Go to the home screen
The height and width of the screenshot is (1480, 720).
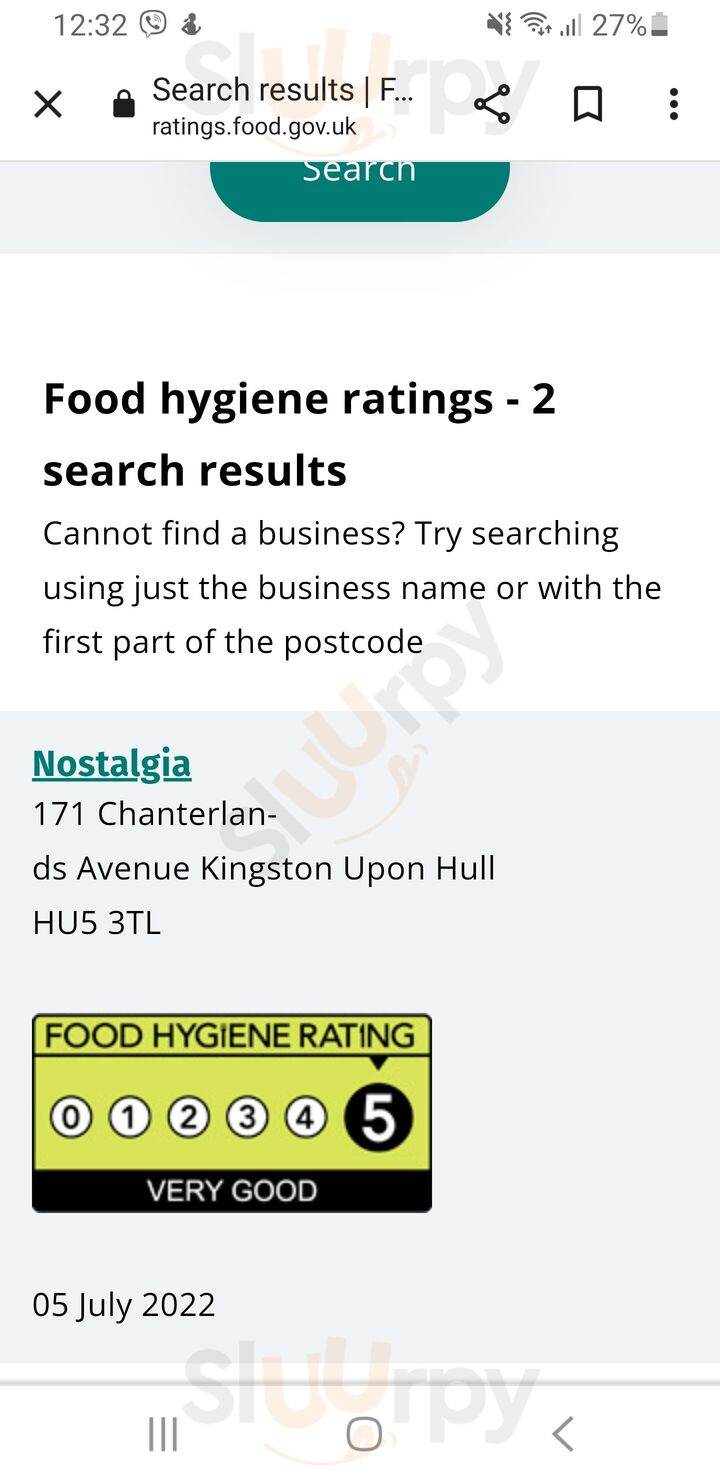pyautogui.click(x=364, y=1433)
